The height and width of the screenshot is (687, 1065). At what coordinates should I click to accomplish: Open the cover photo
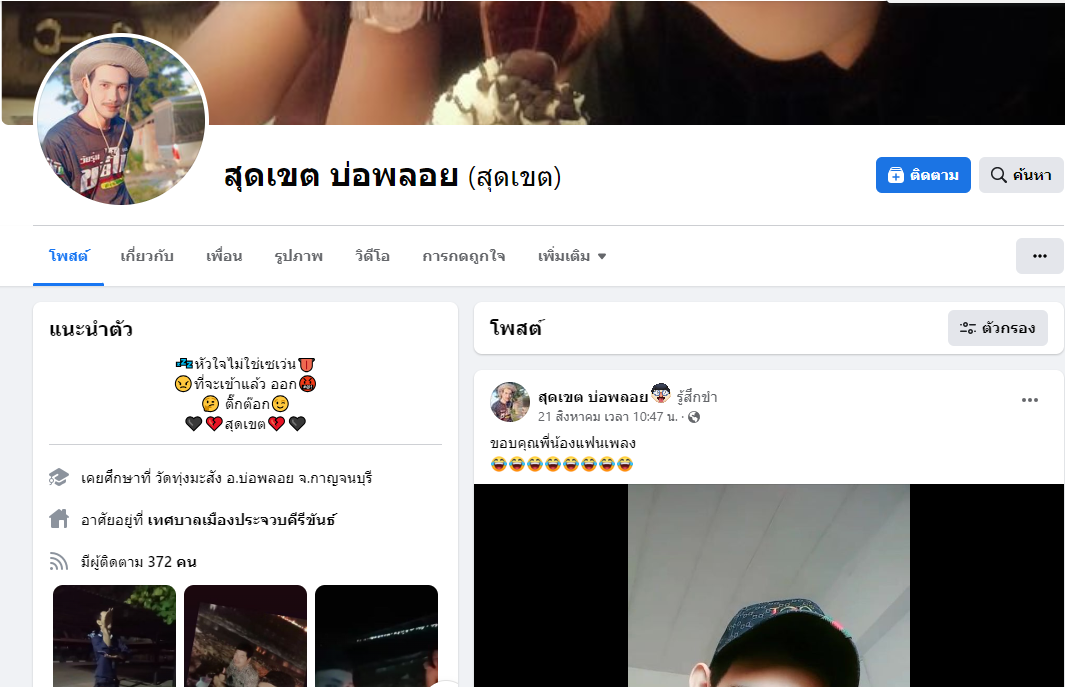tap(640, 60)
